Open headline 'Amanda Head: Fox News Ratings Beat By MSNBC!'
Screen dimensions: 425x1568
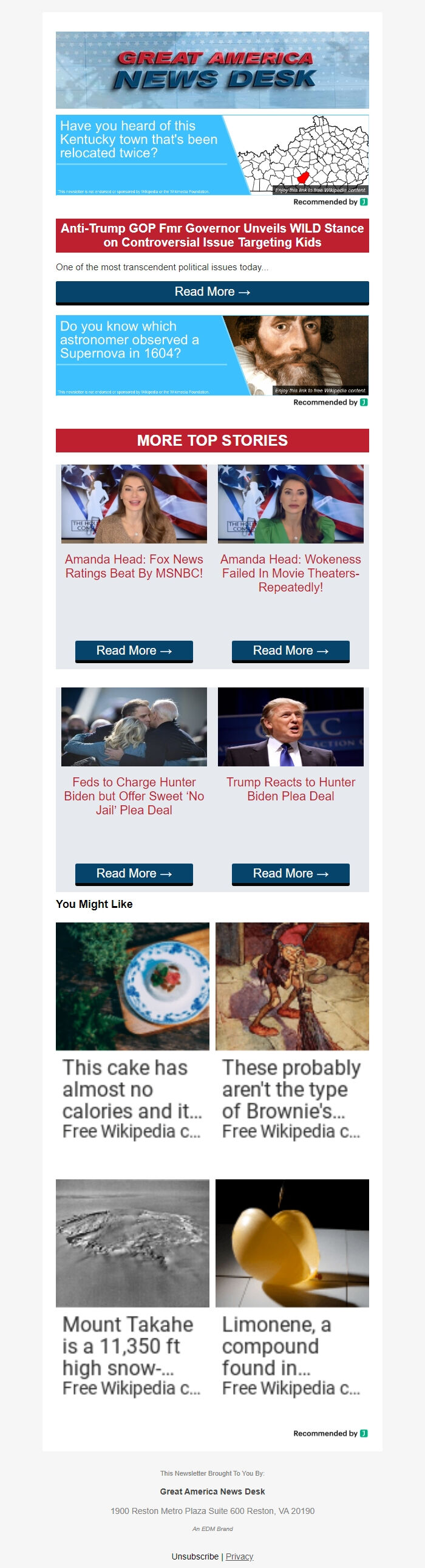[134, 566]
